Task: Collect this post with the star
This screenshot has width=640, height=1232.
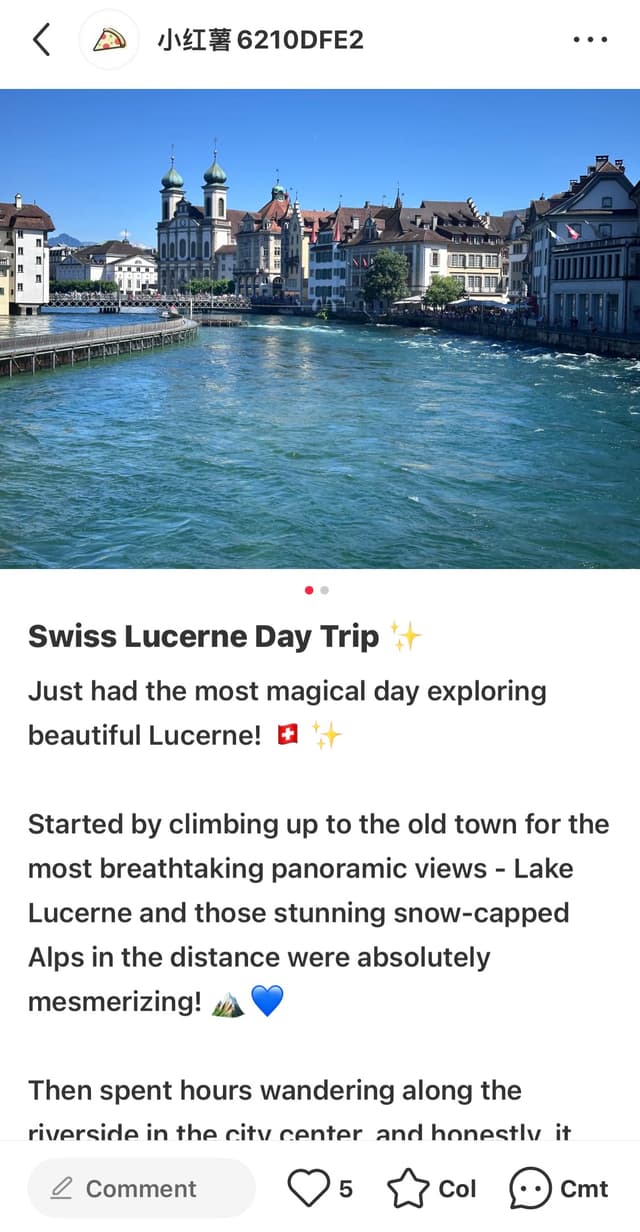Action: click(x=407, y=1188)
